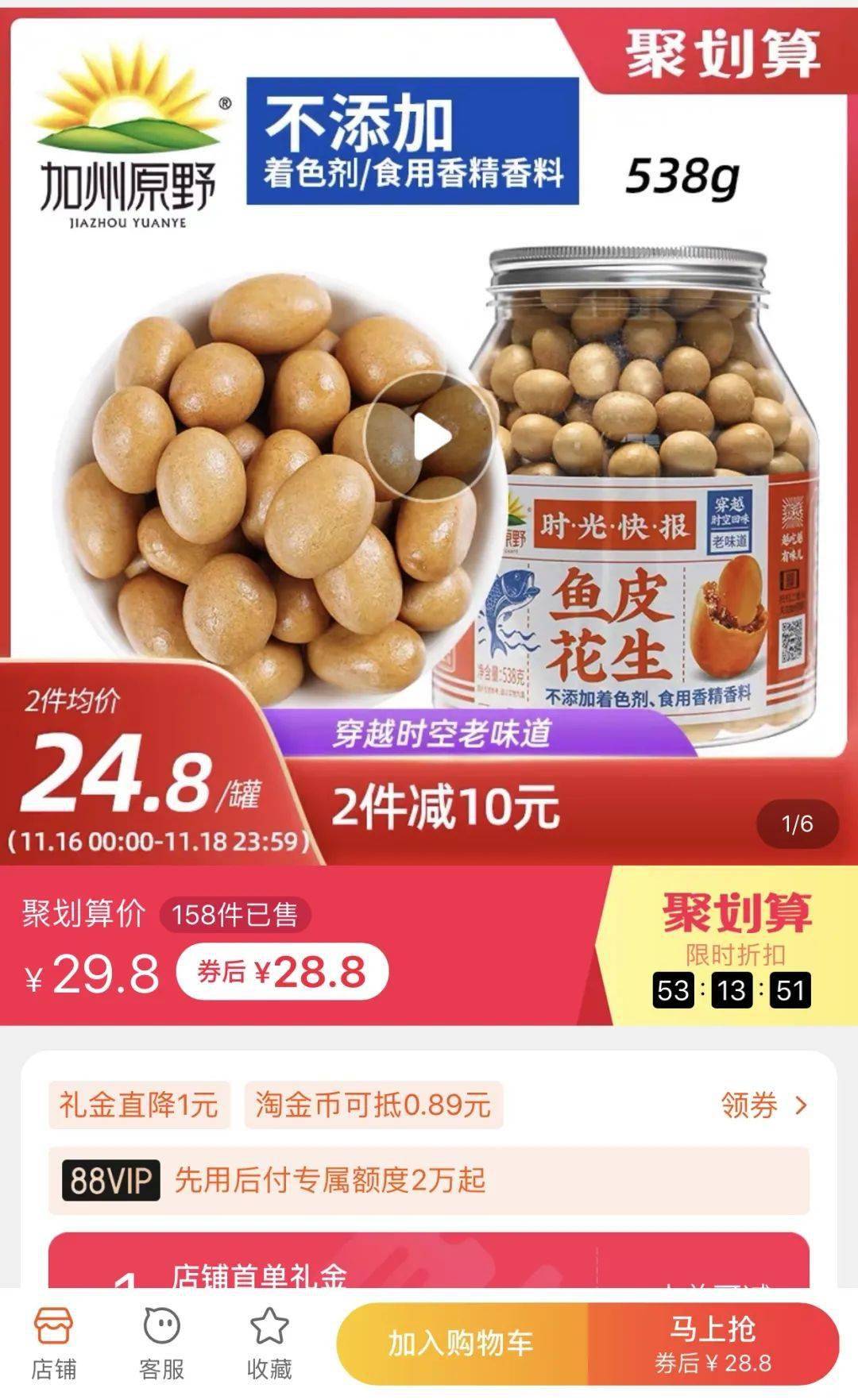Add item to 收藏 favorites
This screenshot has width=858, height=1400.
(x=269, y=1343)
